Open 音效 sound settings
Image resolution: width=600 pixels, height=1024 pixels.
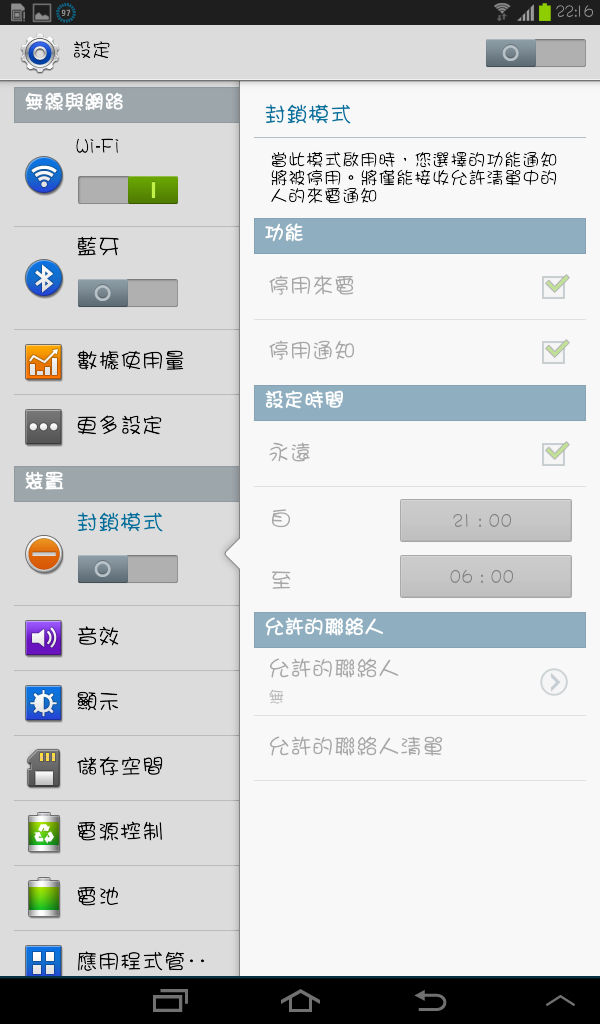tap(127, 637)
